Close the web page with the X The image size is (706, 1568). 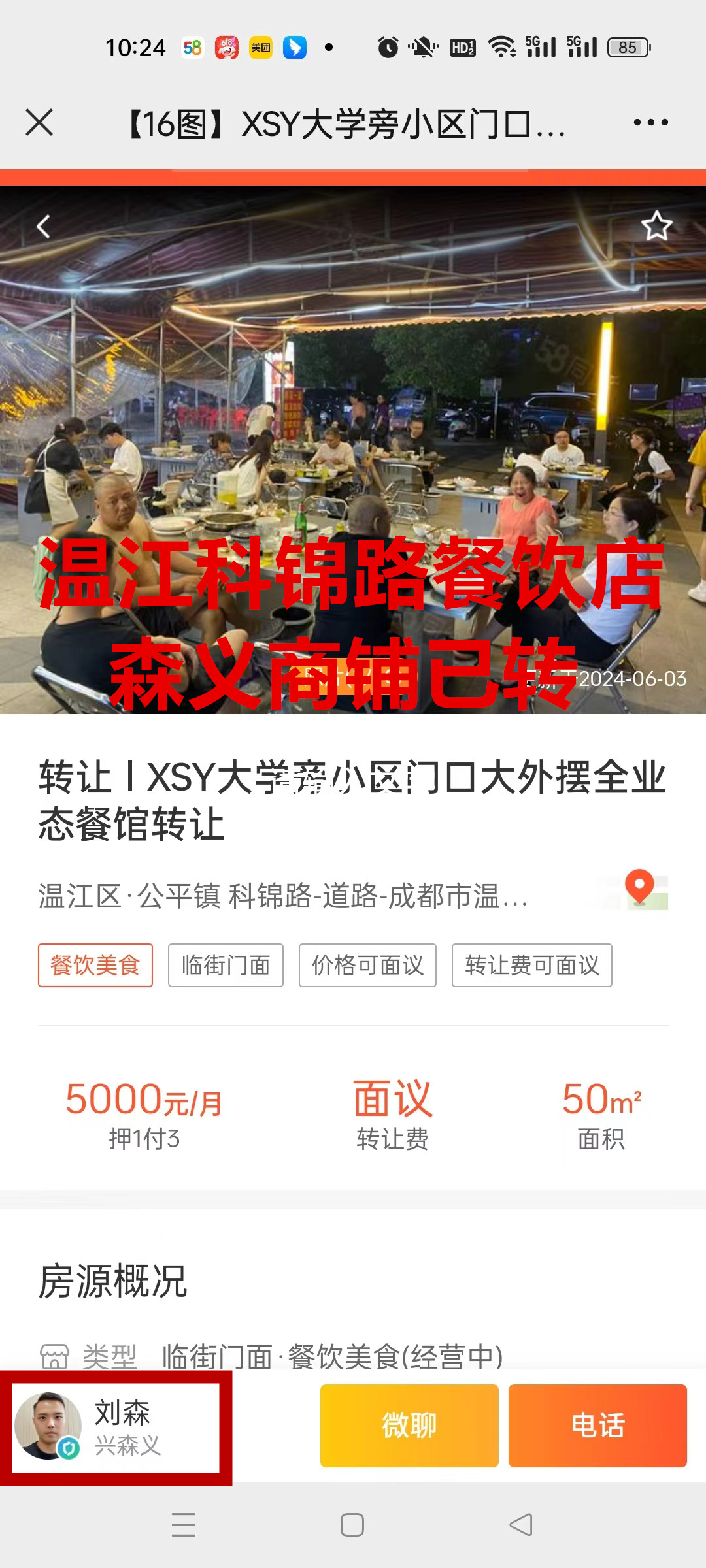(x=39, y=122)
